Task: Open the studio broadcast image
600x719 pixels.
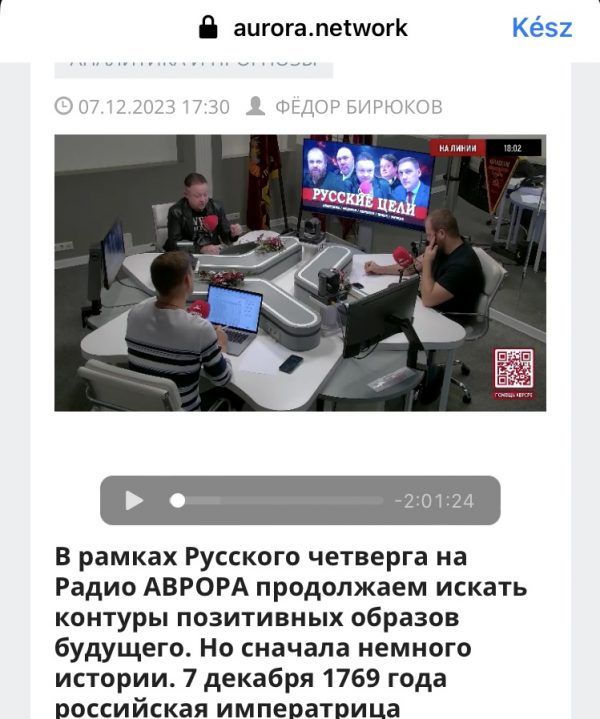Action: click(300, 272)
